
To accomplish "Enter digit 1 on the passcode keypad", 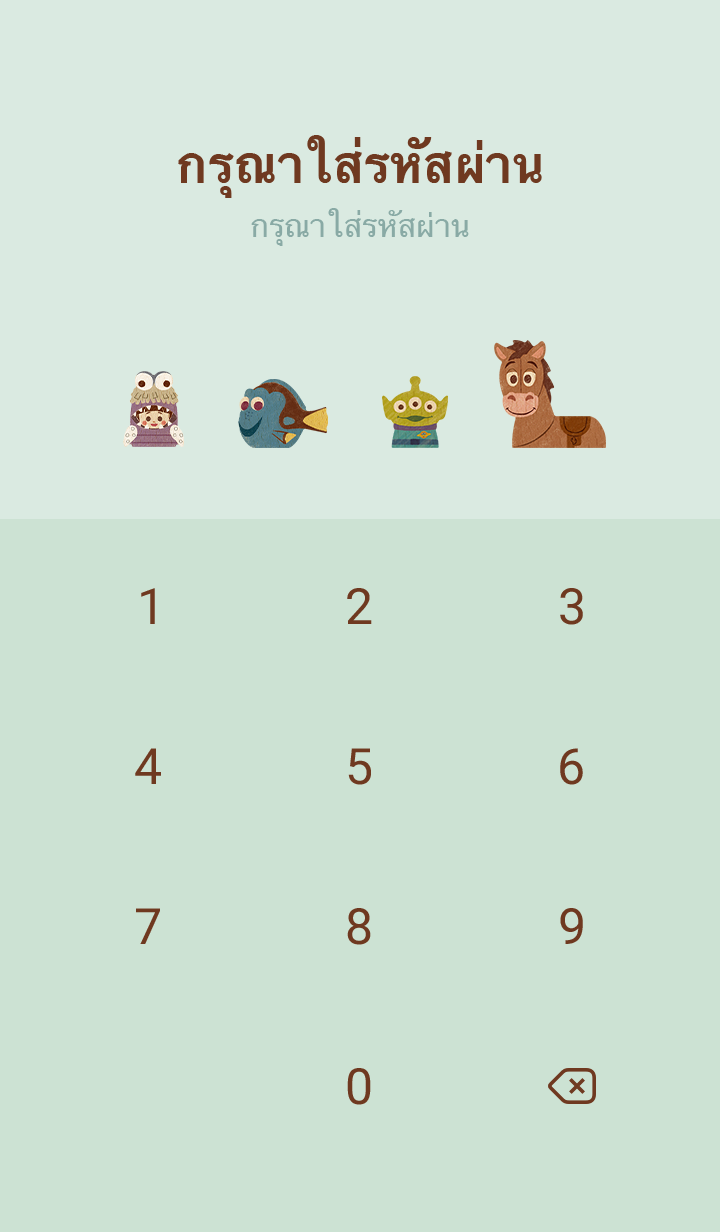I will [x=149, y=607].
